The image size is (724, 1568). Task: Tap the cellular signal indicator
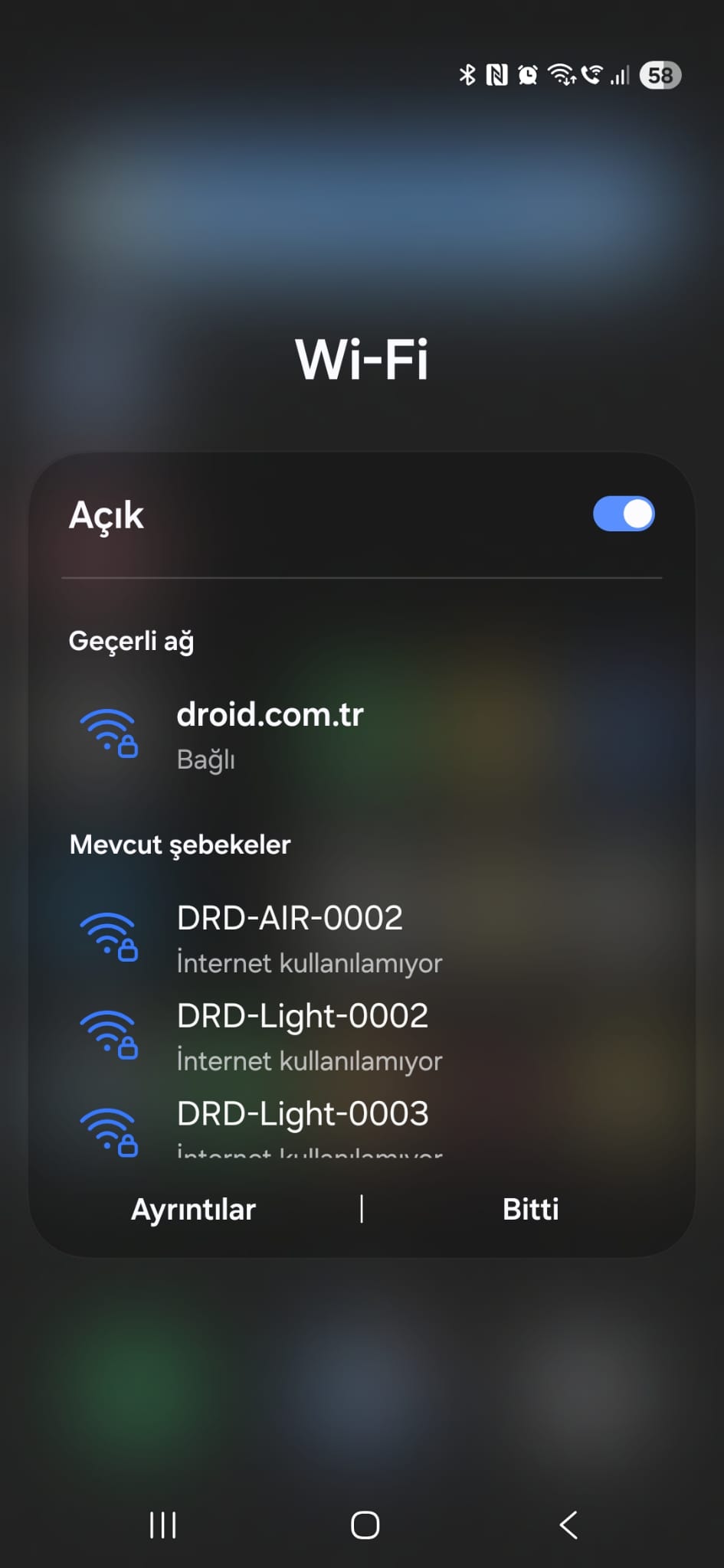pyautogui.click(x=619, y=74)
